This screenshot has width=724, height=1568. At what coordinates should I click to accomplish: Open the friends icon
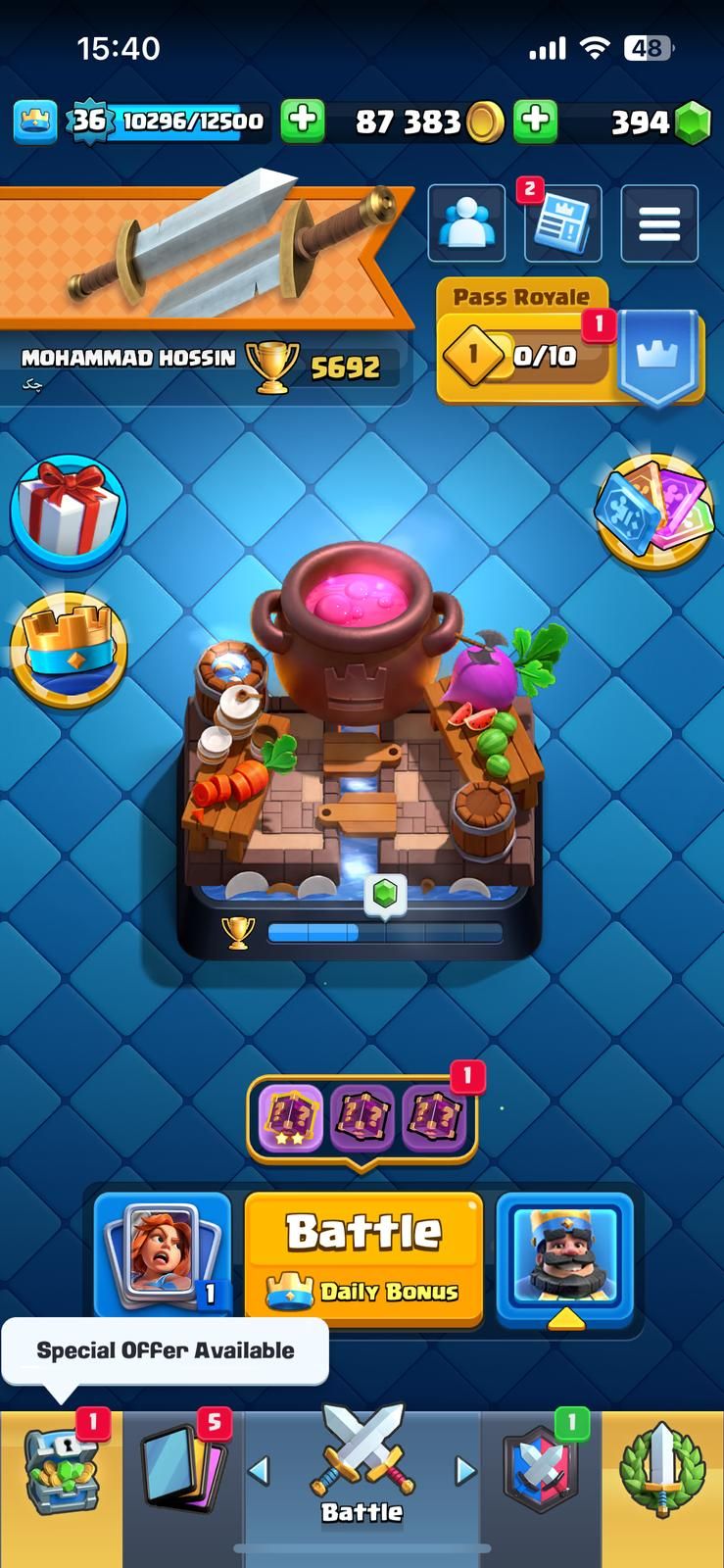[466, 223]
